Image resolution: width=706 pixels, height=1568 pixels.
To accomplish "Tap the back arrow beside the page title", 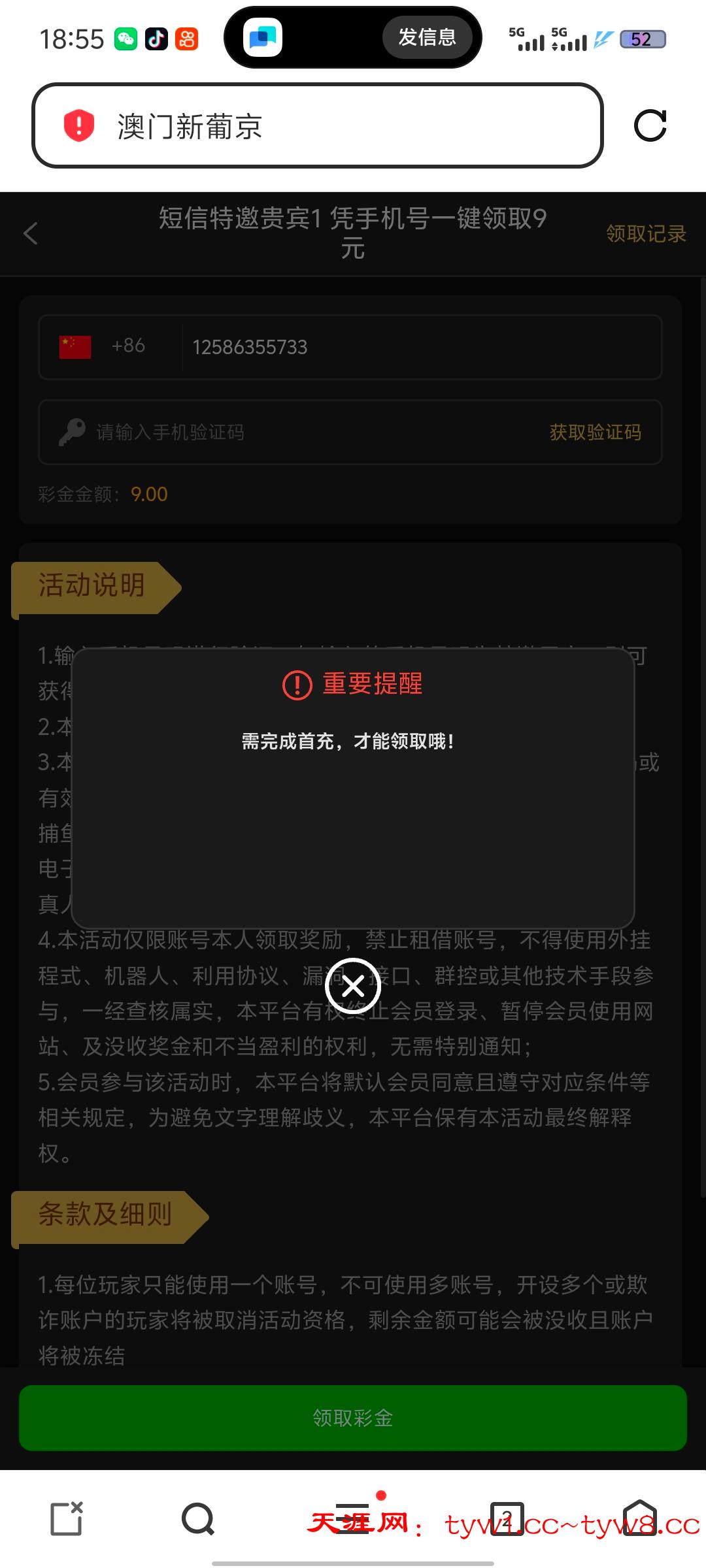I will coord(31,234).
